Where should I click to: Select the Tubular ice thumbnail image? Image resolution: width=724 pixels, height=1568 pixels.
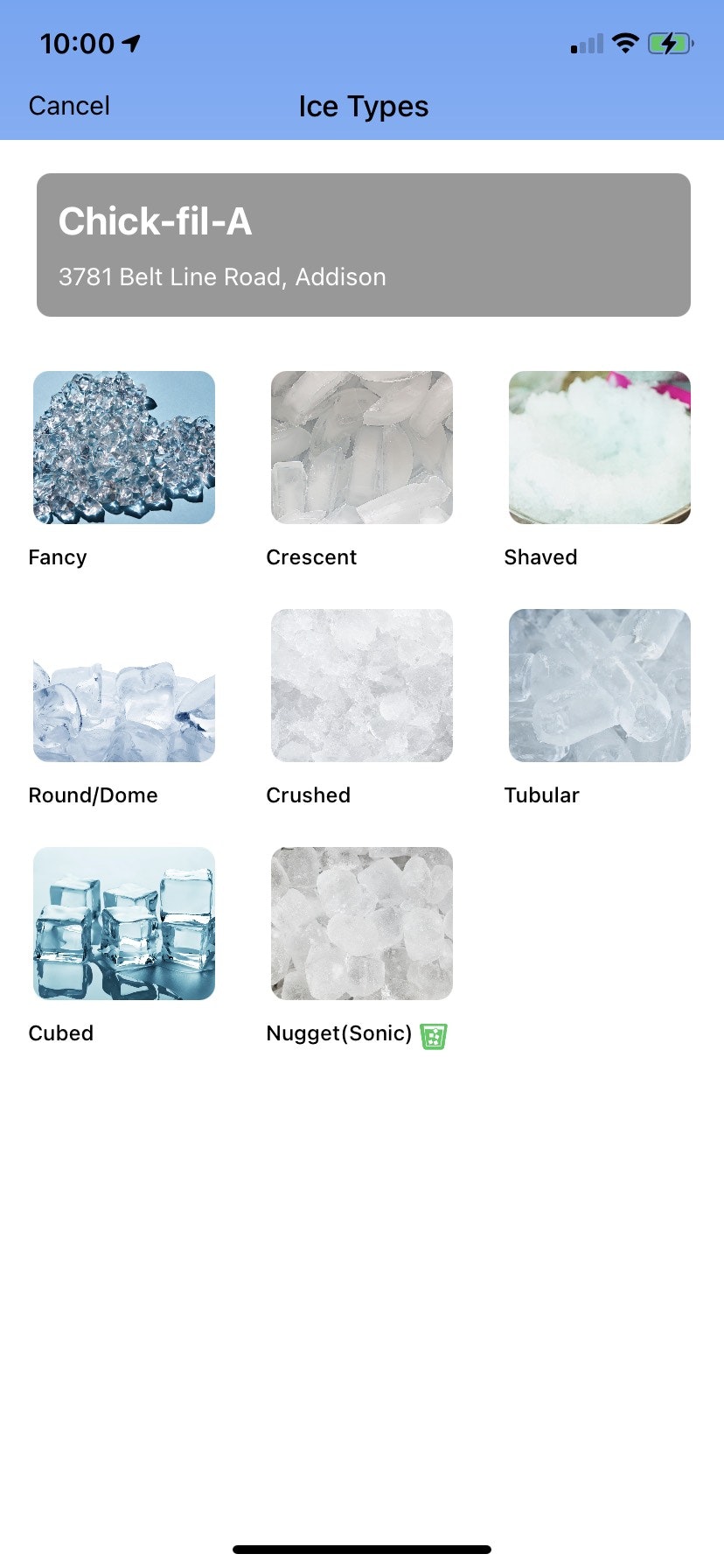pos(599,685)
